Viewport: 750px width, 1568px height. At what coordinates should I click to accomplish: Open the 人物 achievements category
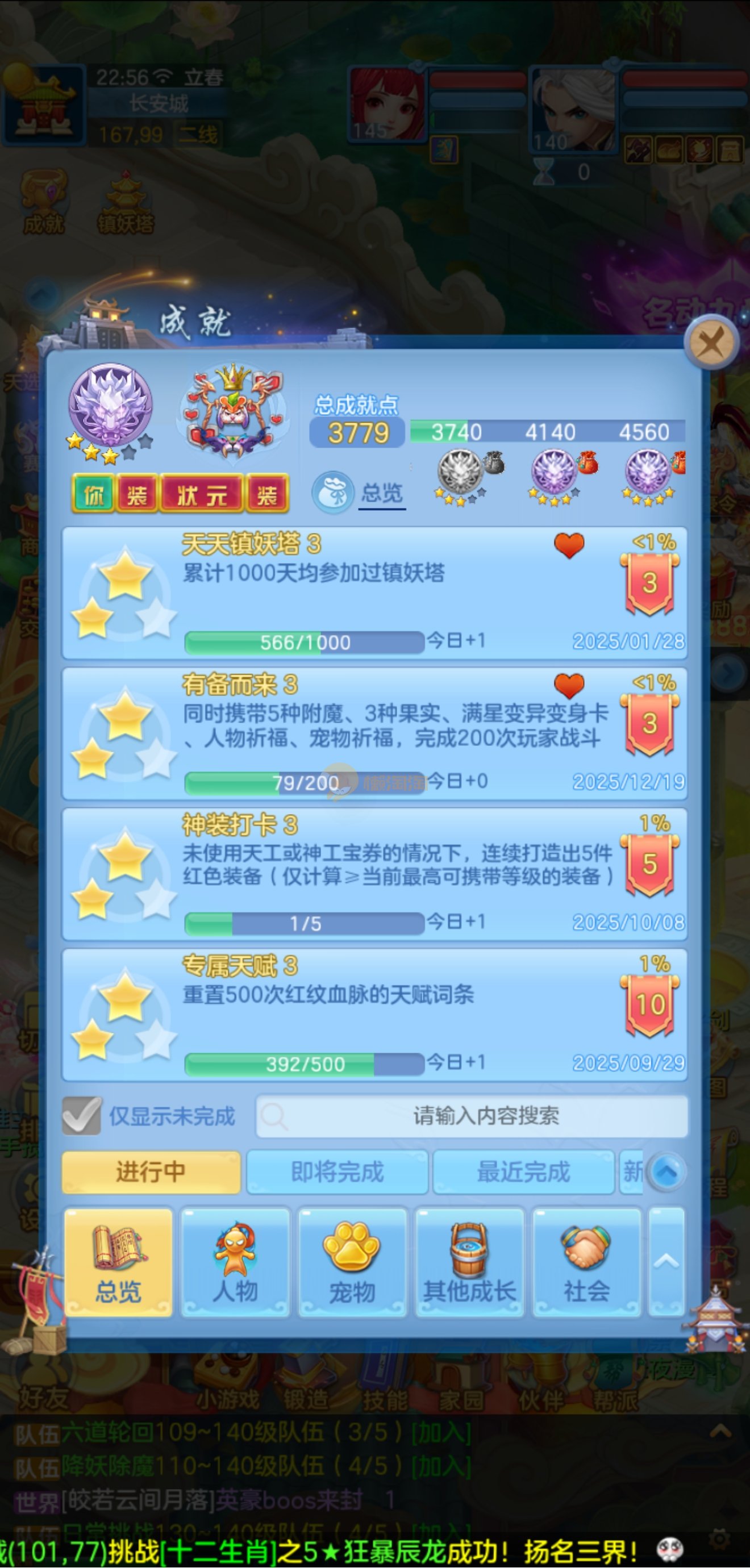(x=235, y=1262)
